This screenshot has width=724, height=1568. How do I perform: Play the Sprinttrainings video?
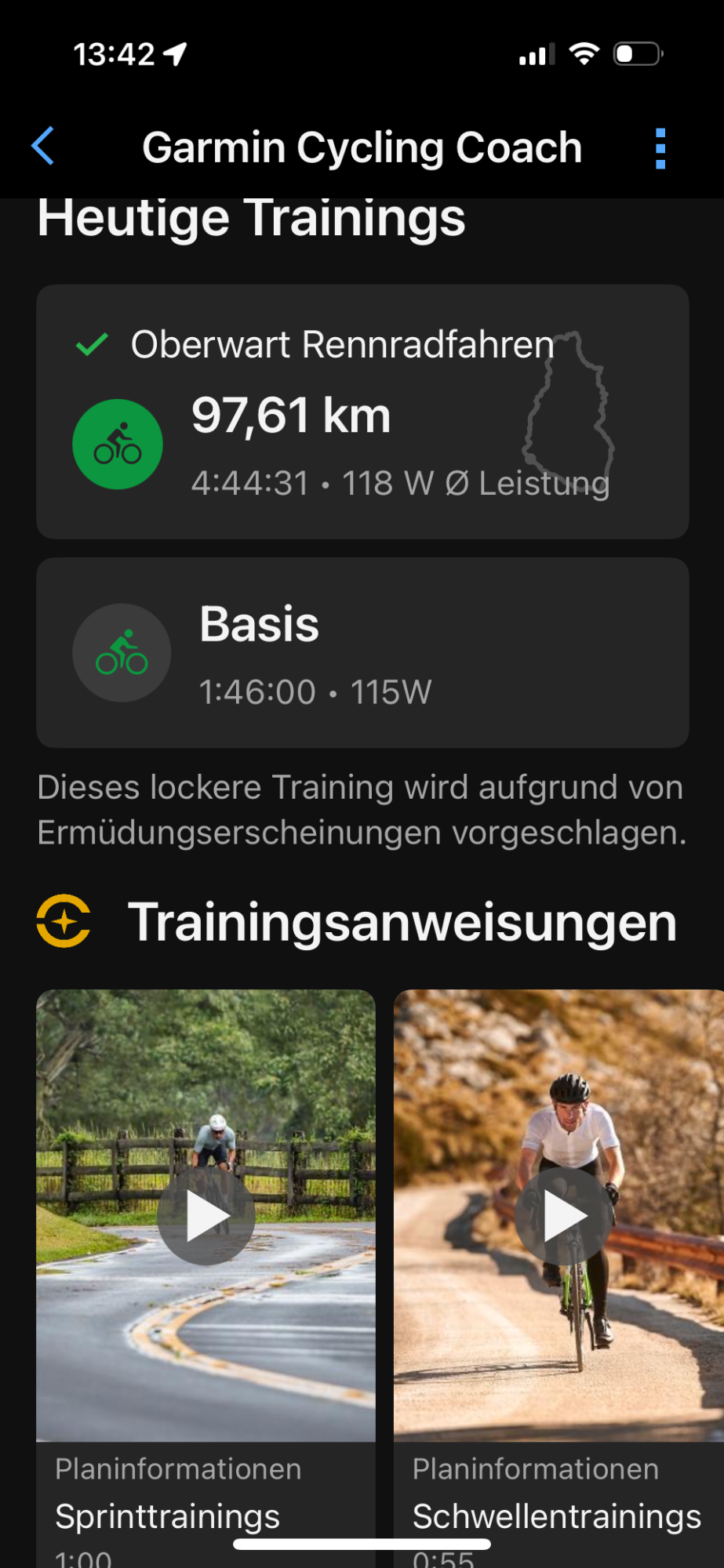(206, 1216)
